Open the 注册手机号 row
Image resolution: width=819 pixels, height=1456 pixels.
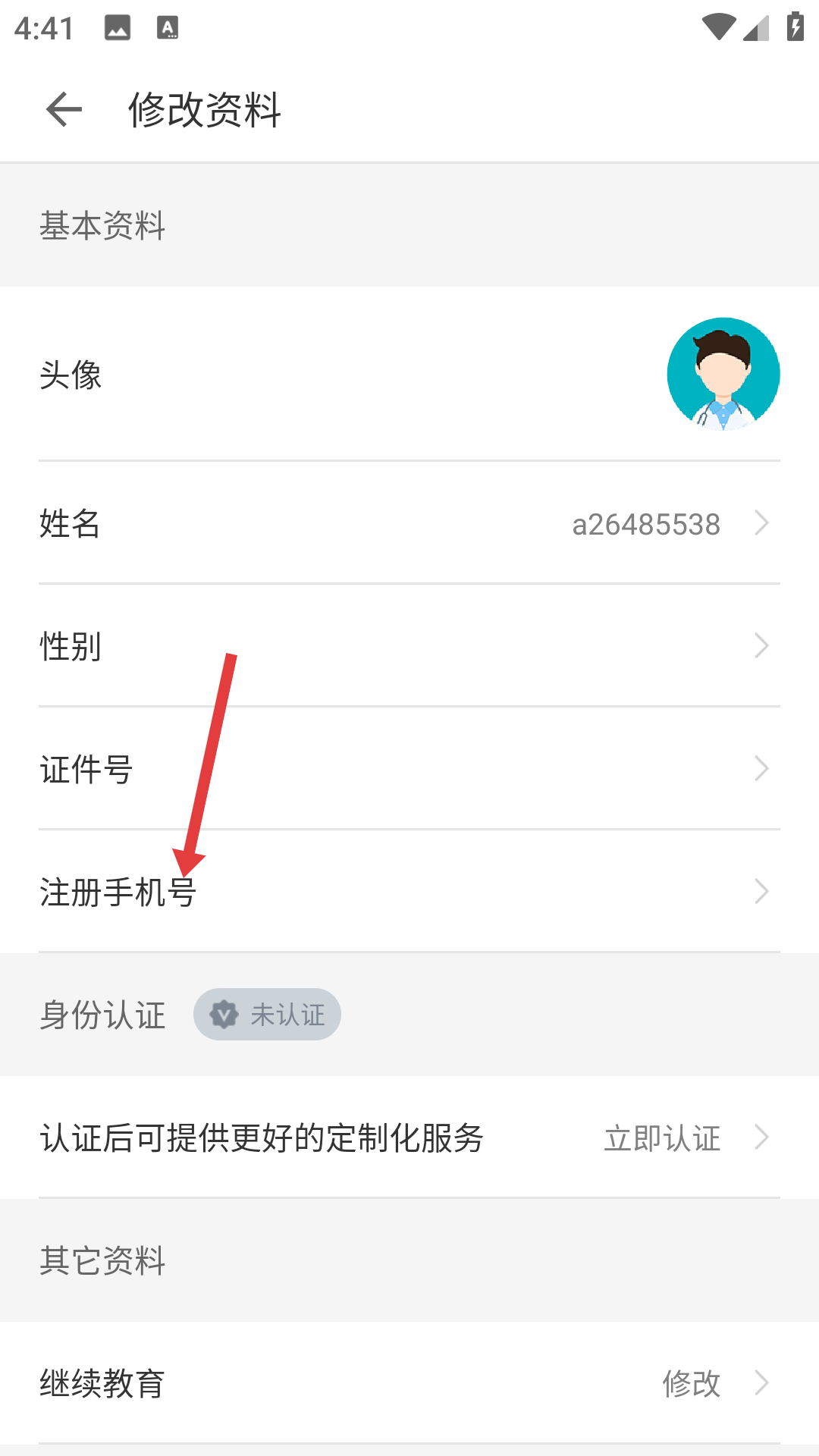[409, 893]
